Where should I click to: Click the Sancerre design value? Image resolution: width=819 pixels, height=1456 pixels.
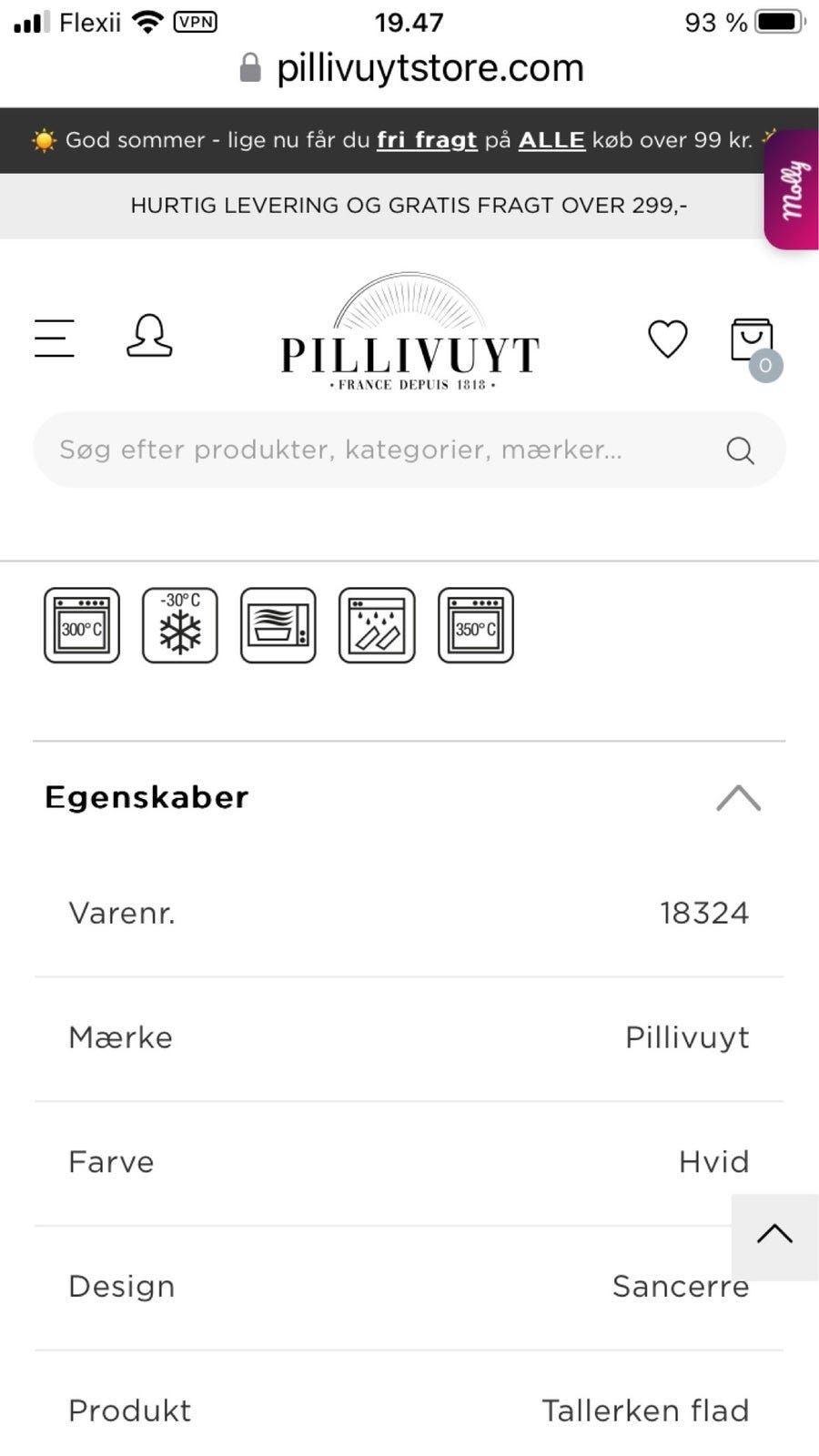click(681, 1286)
